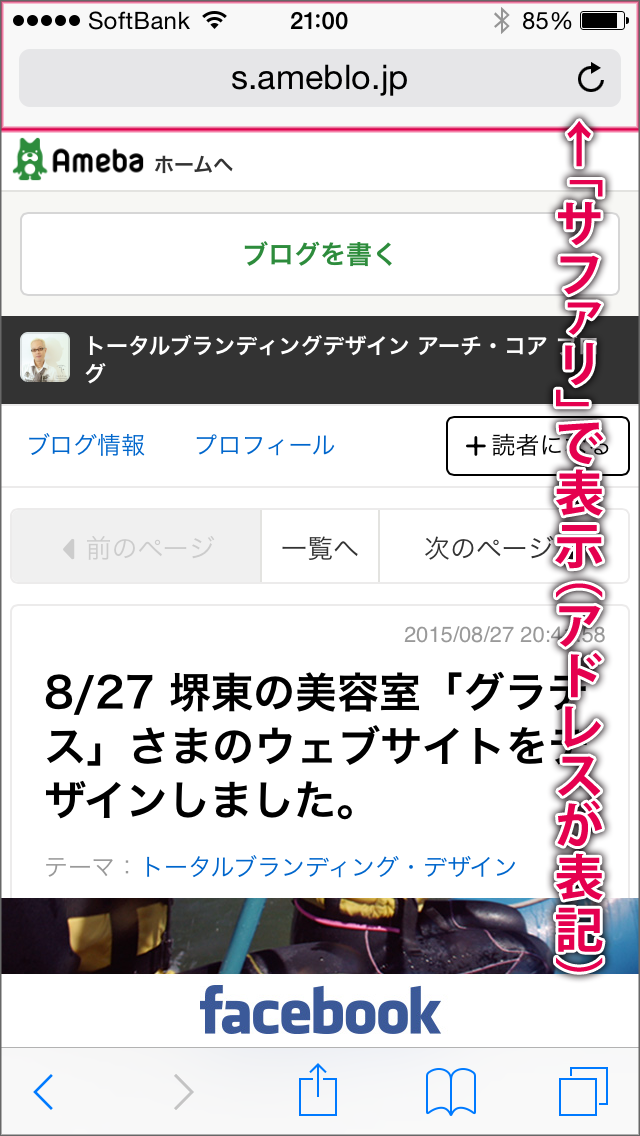Go to Ameba home (ホームへ)
Viewport: 640px width, 1136px height.
click(193, 165)
